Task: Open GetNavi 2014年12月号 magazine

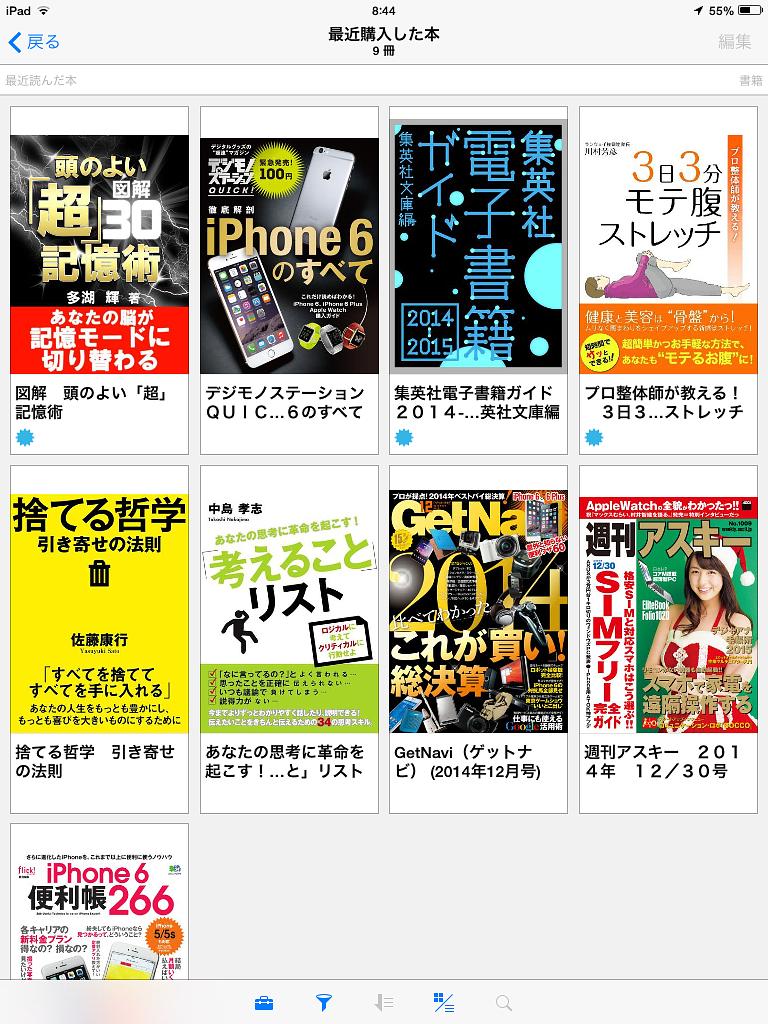Action: 478,612
